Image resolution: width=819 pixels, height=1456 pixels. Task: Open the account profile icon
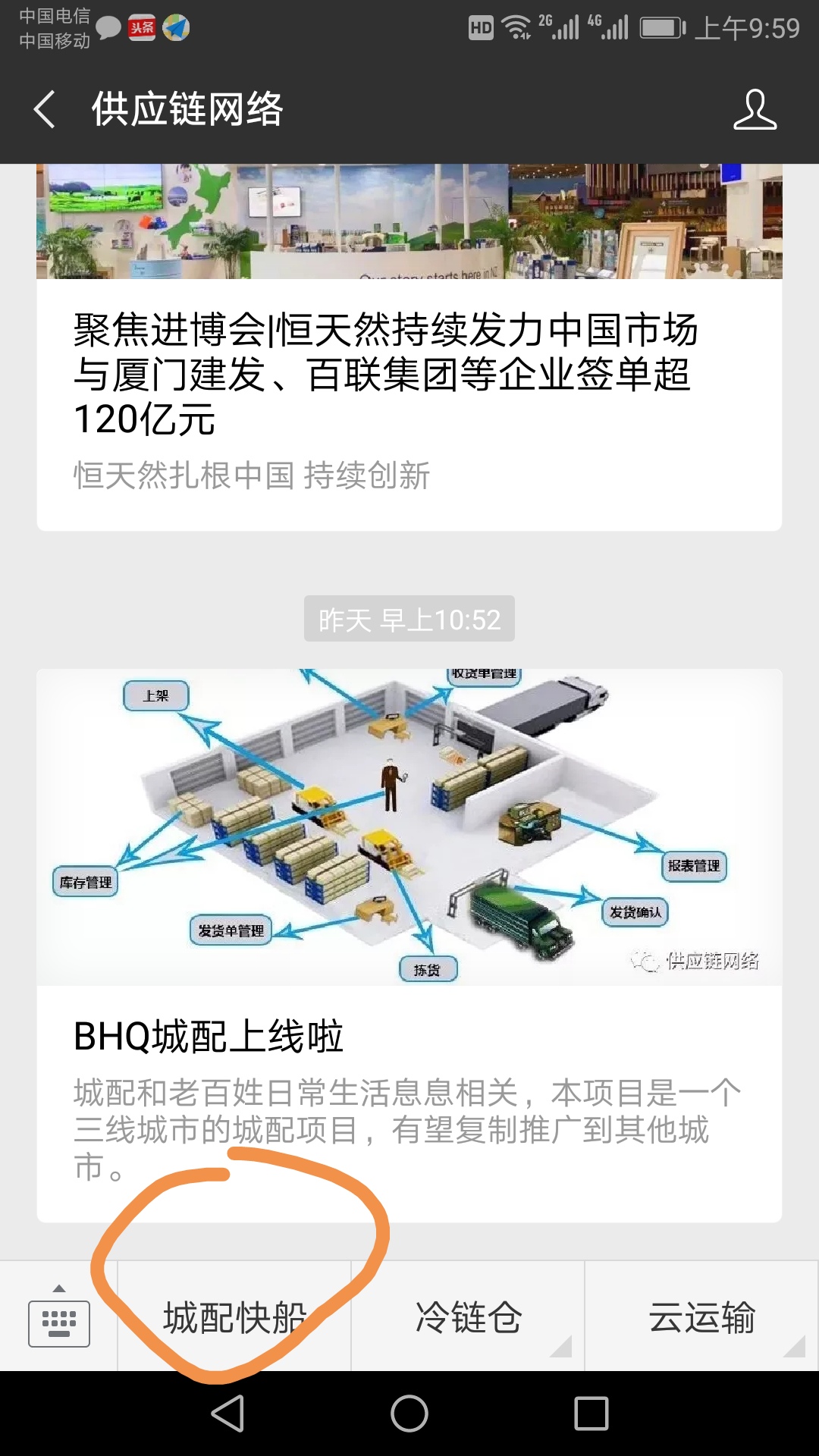tap(755, 110)
